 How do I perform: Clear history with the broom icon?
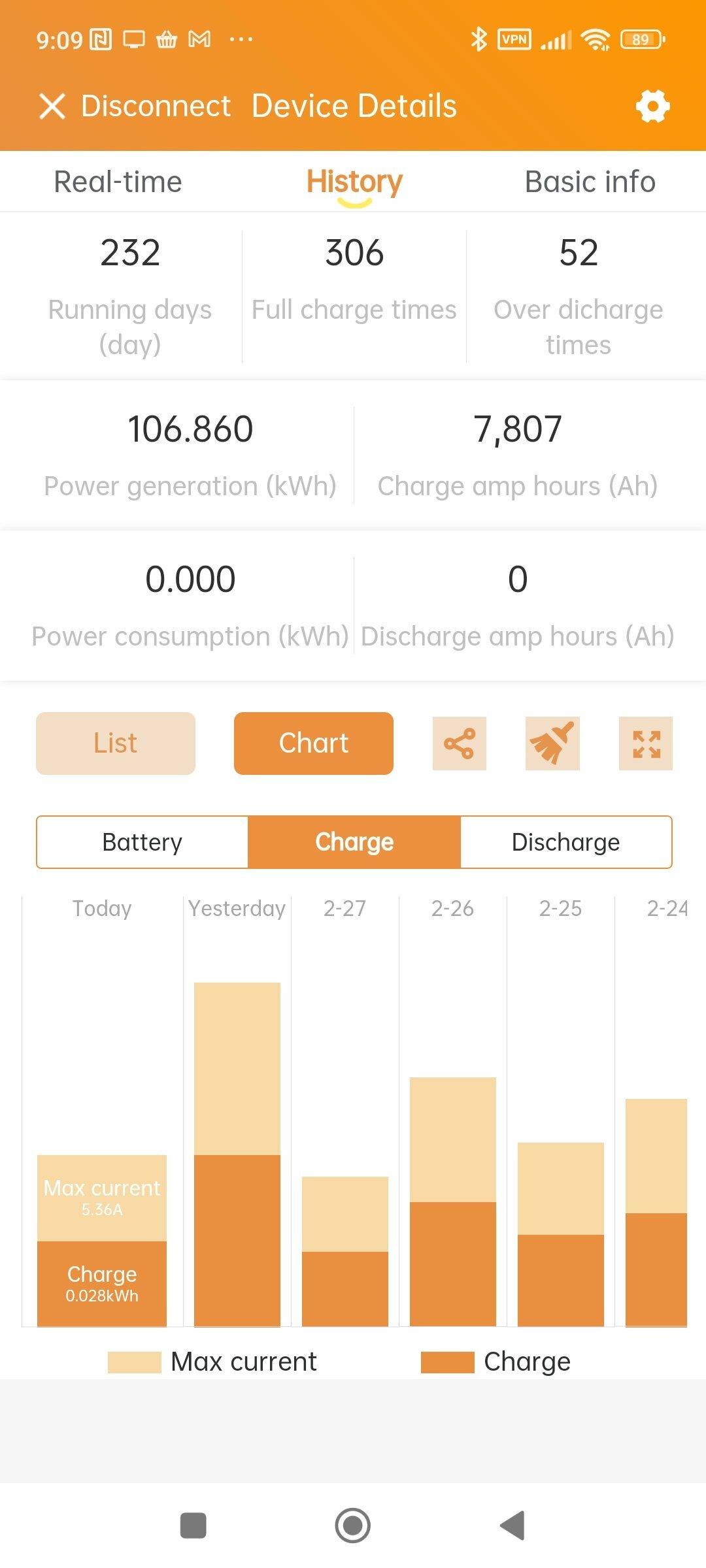552,743
